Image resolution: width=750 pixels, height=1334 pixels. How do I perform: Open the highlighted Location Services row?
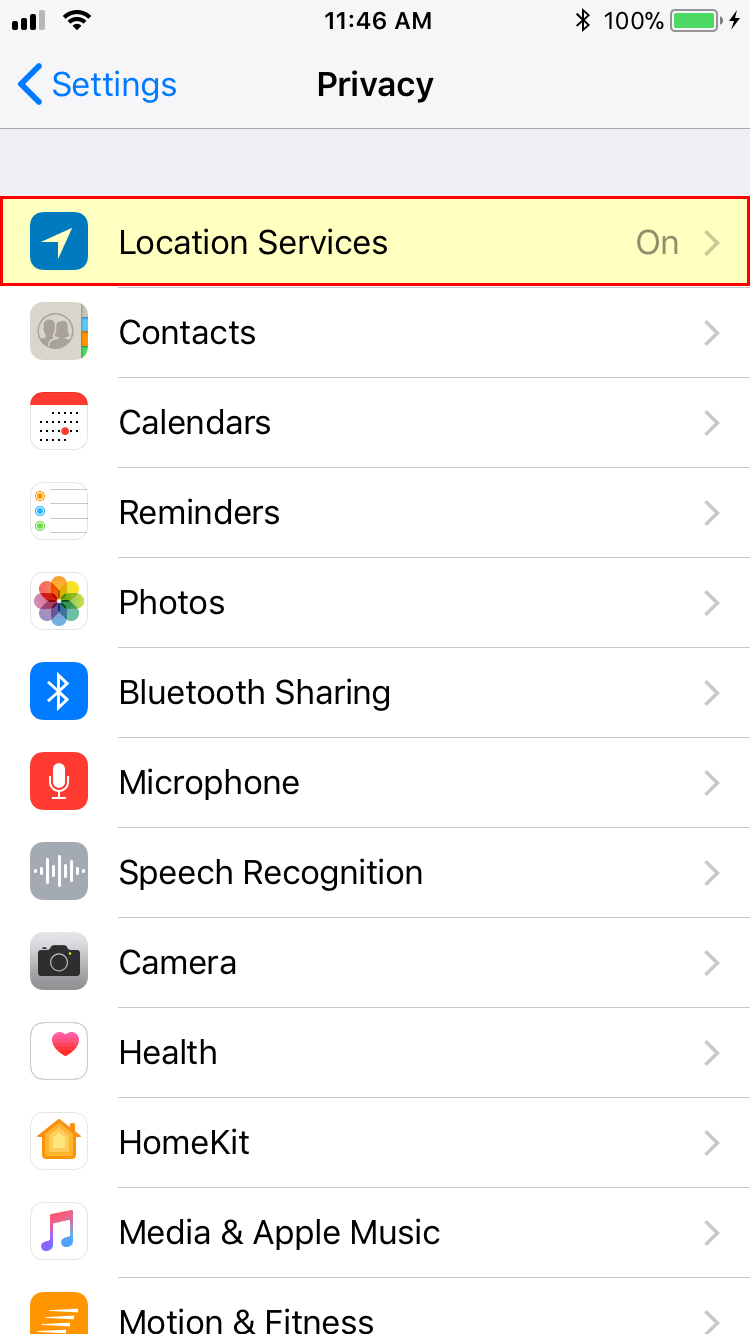point(375,241)
